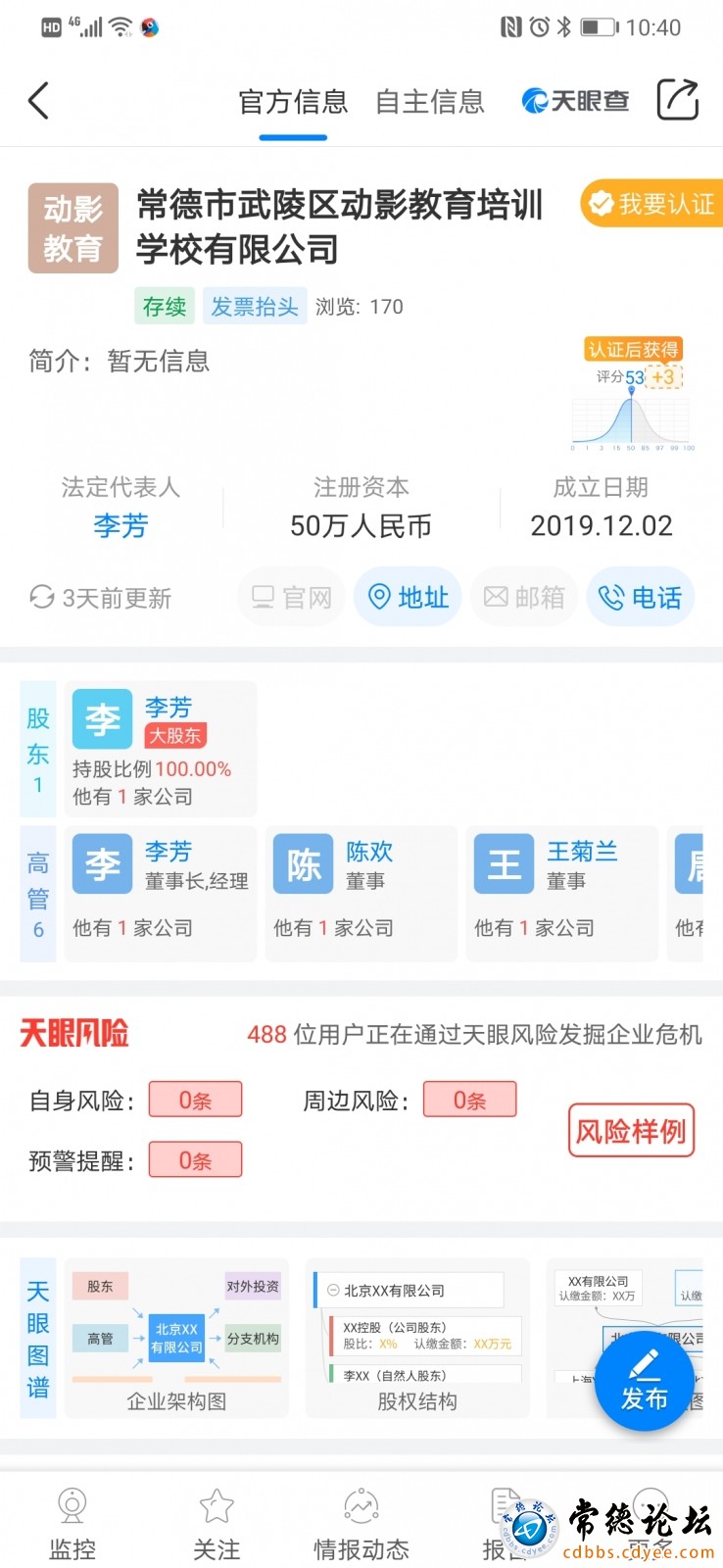The image size is (723, 1568).
Task: Tap the 发布 floating button
Action: (644, 1380)
